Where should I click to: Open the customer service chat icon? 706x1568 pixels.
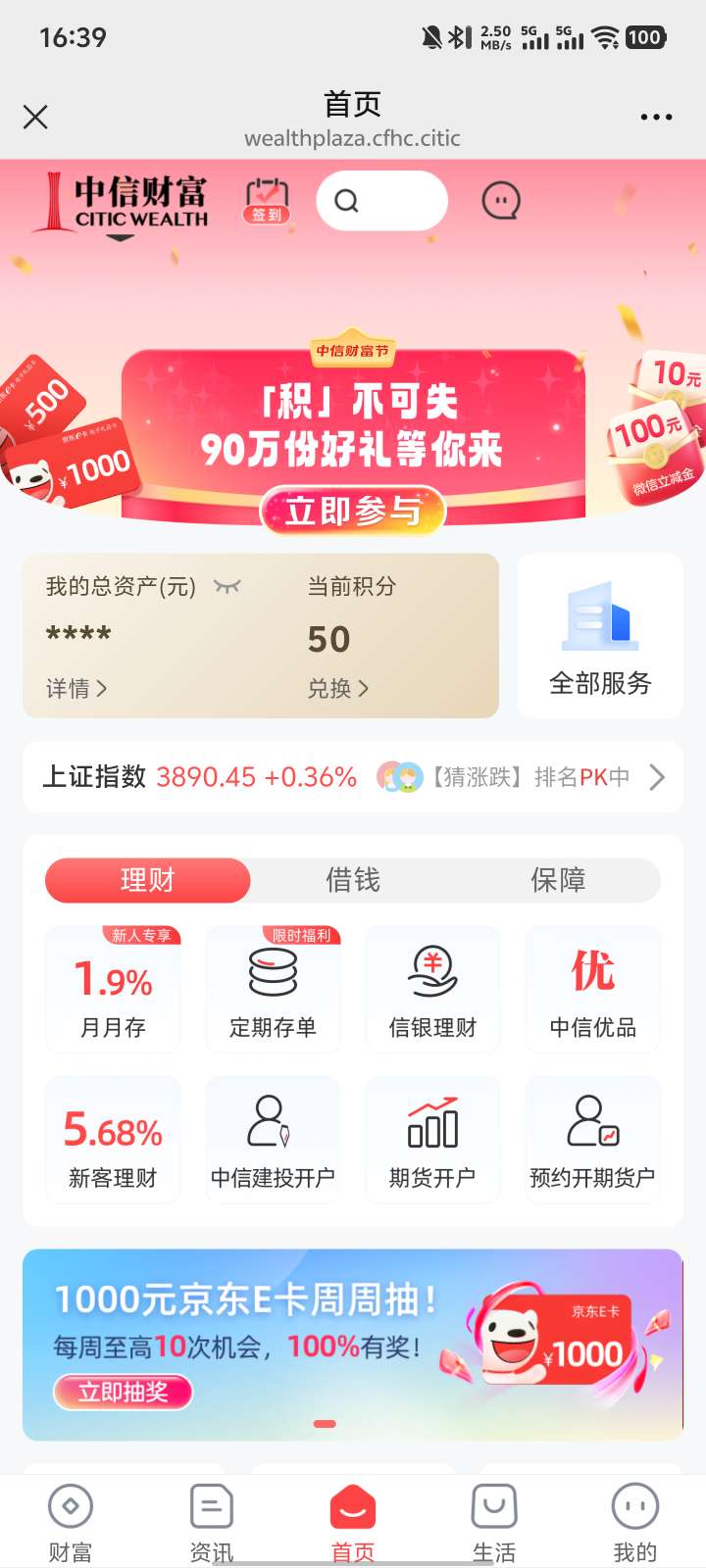click(501, 201)
